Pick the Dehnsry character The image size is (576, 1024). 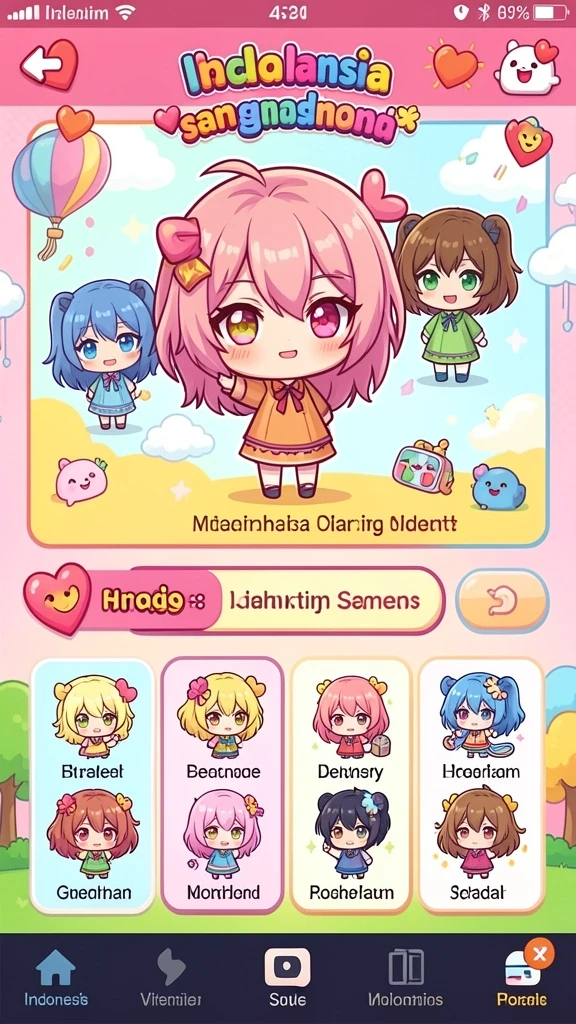click(x=351, y=726)
